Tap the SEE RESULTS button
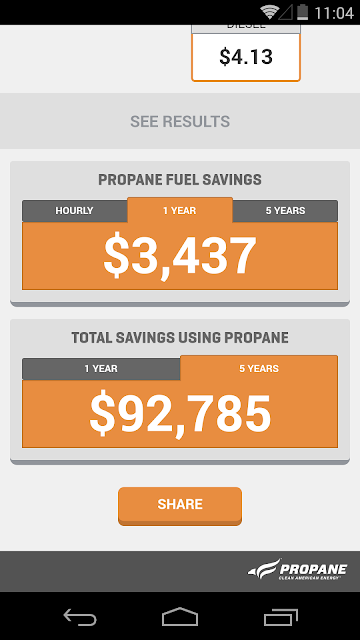360x640 pixels. (x=180, y=121)
